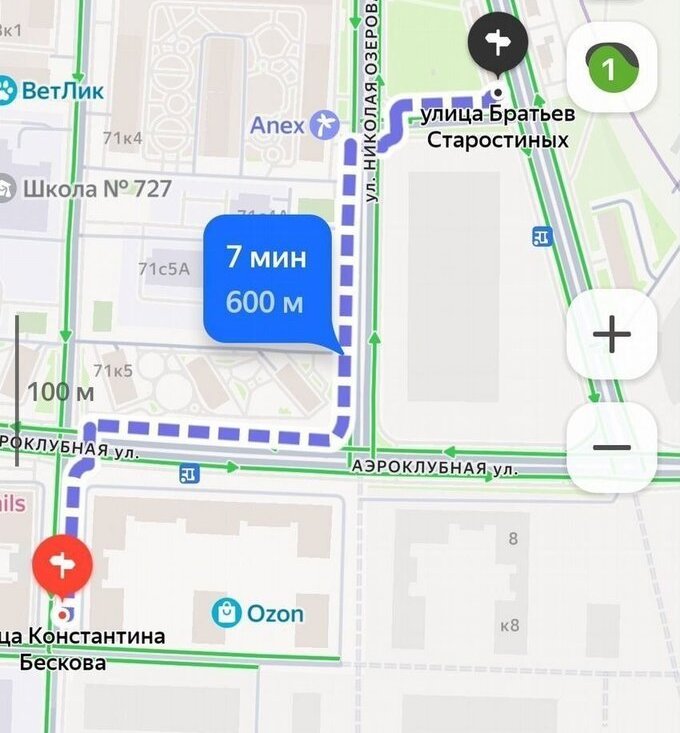Viewport: 680px width, 733px height.
Task: Open the traffic level indicator button
Action: click(x=611, y=67)
